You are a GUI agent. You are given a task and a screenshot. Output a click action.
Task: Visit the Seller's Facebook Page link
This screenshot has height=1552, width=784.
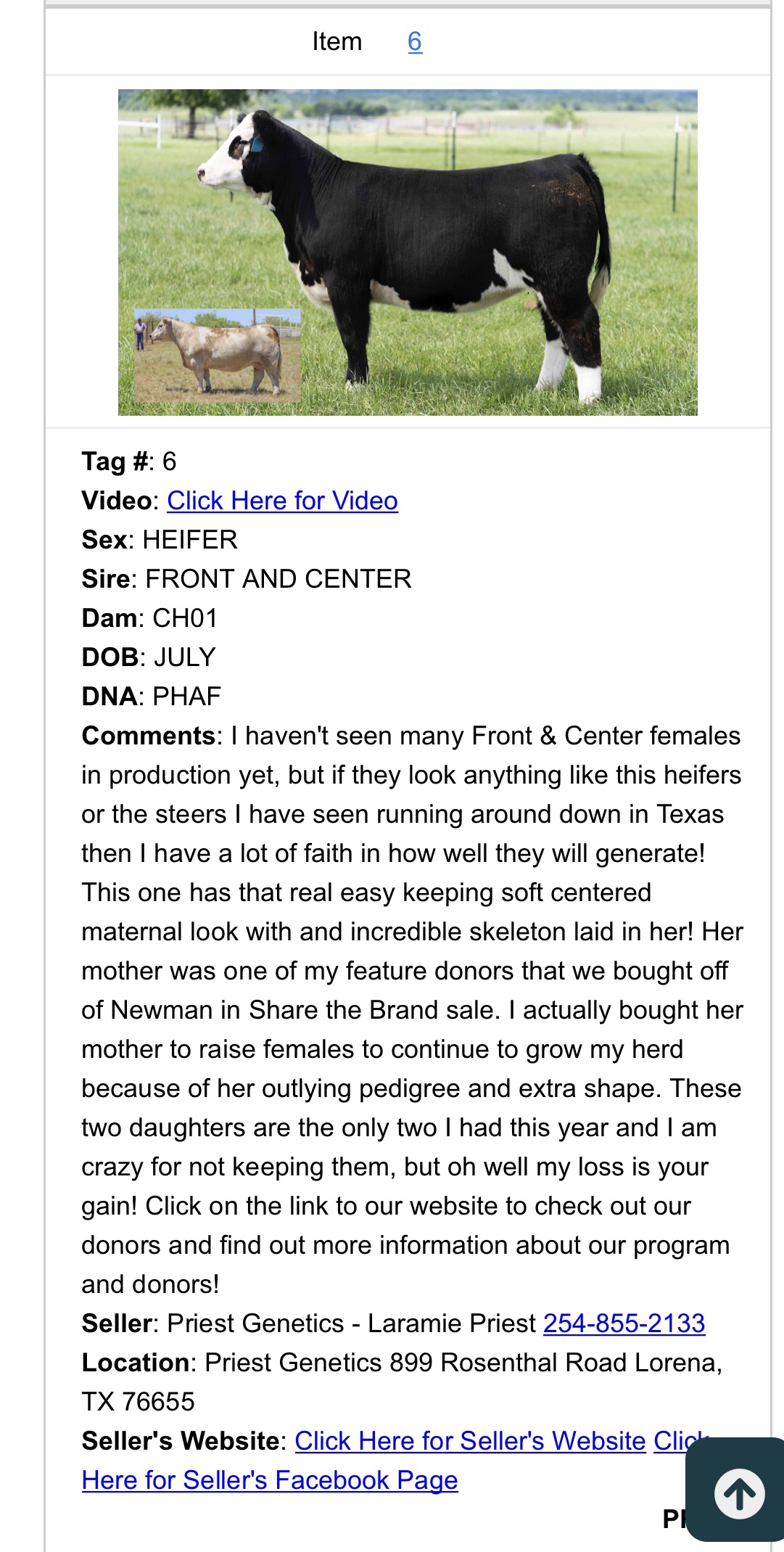pos(270,1480)
